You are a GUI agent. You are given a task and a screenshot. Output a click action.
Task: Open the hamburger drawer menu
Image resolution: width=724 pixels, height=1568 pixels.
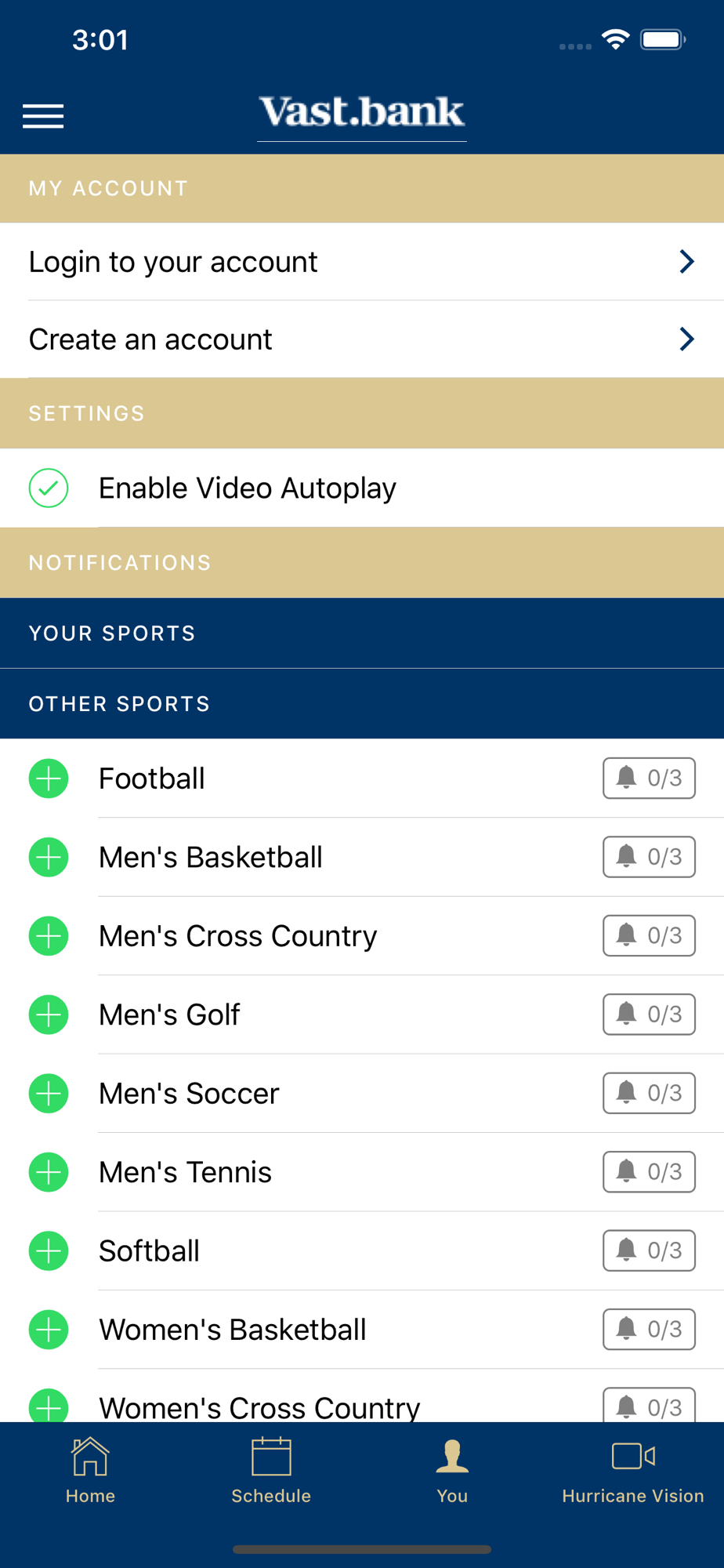pos(43,116)
